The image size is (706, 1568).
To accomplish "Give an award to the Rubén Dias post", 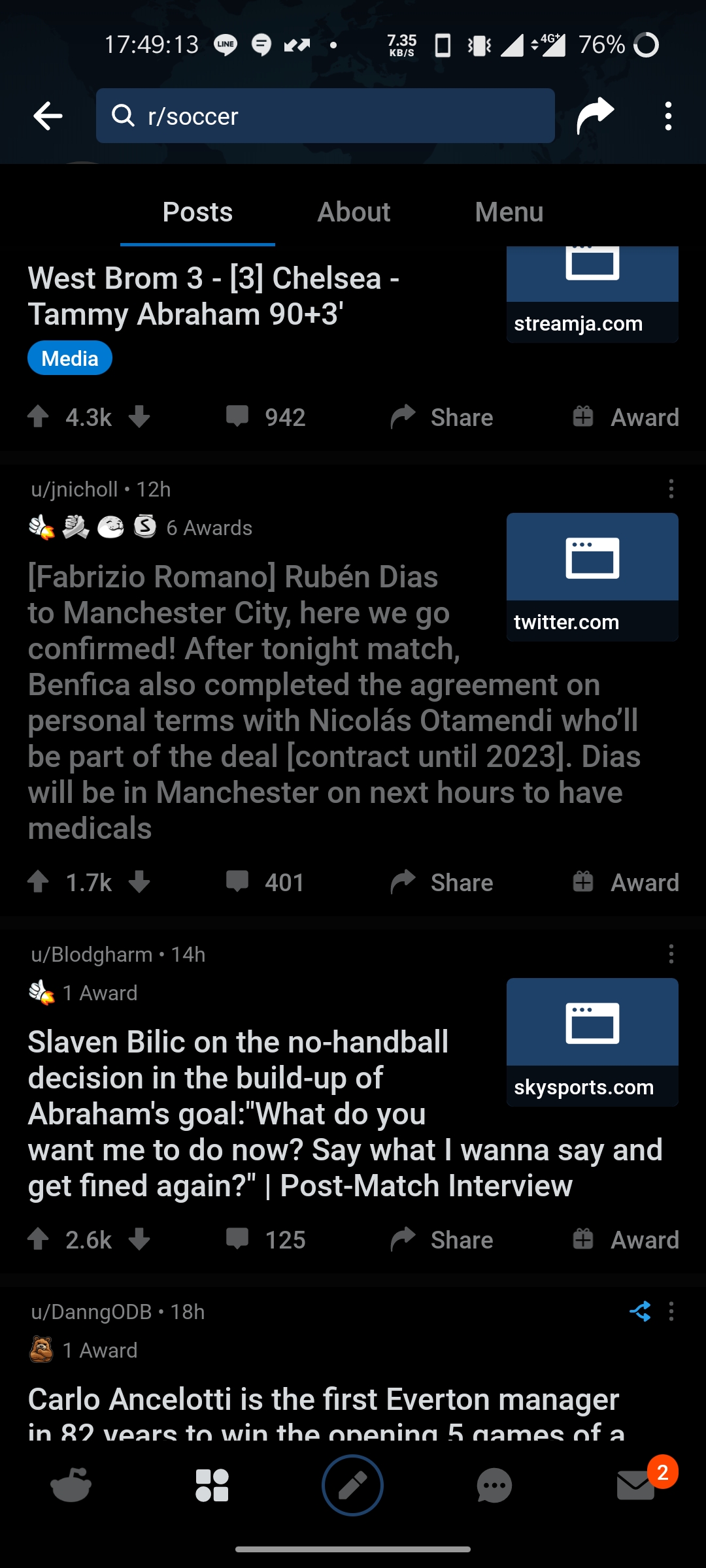I will click(x=626, y=882).
